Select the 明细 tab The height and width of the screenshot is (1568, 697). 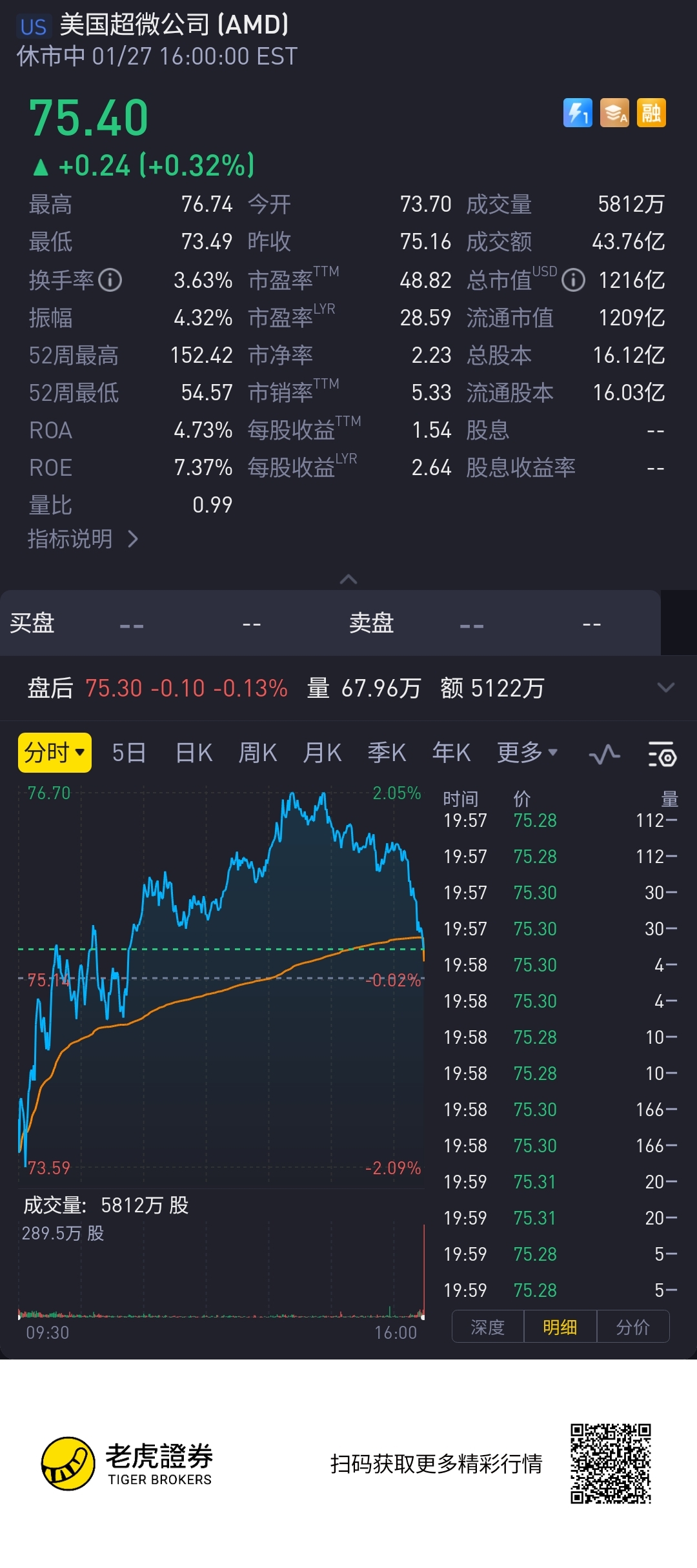tap(560, 1327)
